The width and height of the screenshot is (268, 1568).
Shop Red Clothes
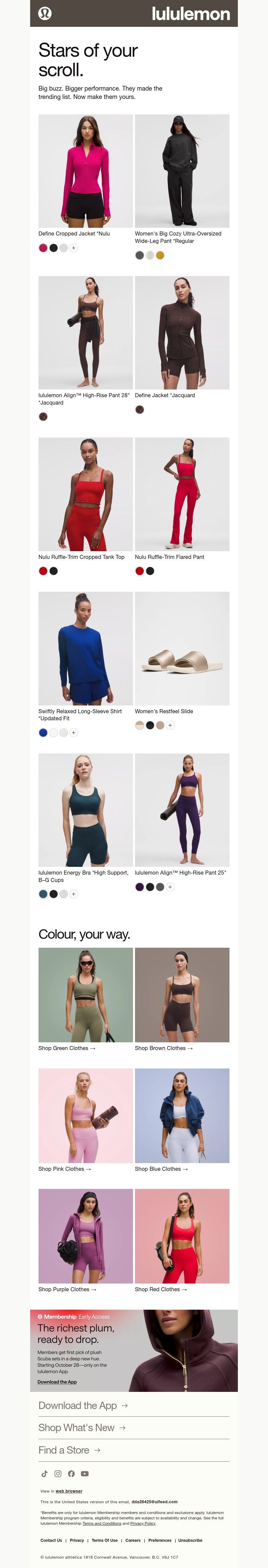(182, 1236)
